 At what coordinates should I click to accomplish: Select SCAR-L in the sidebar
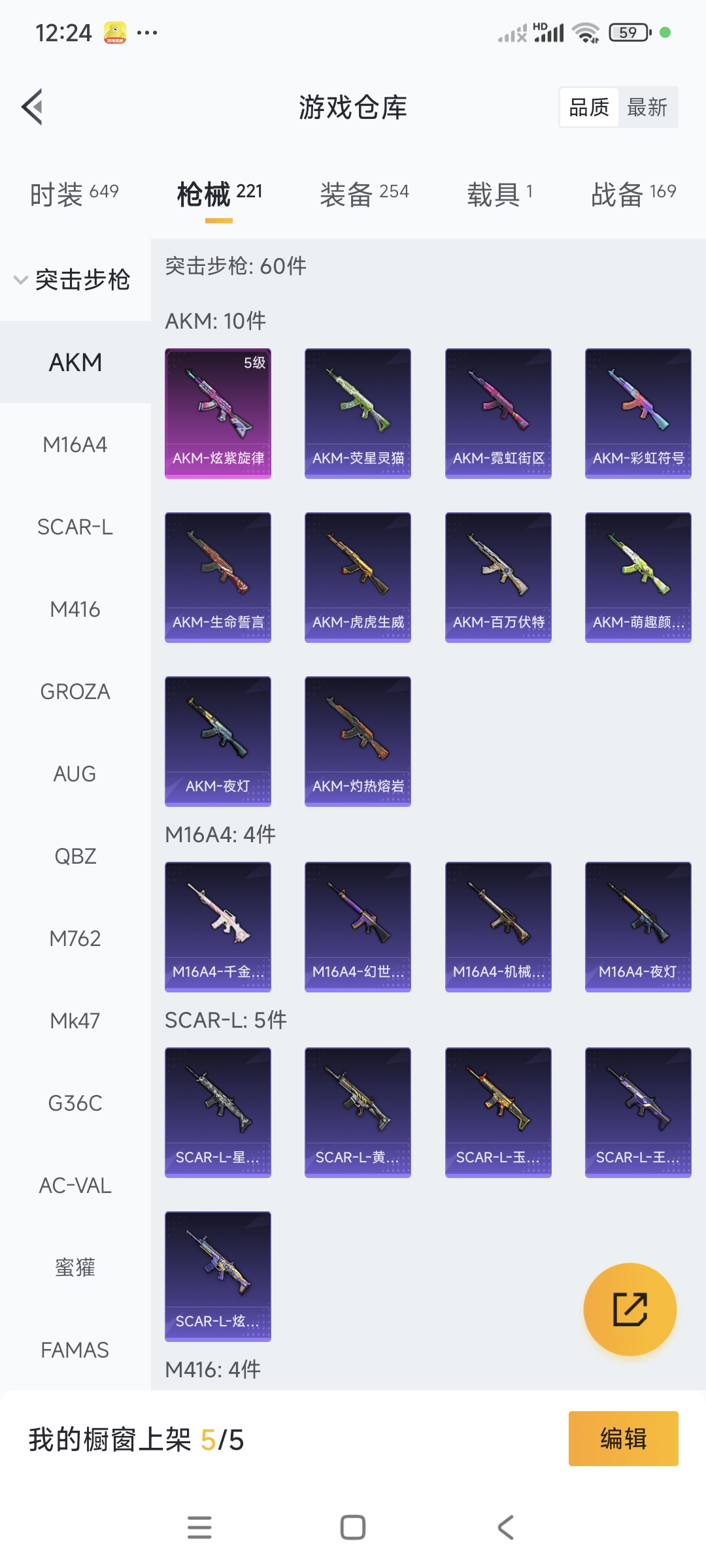click(75, 527)
